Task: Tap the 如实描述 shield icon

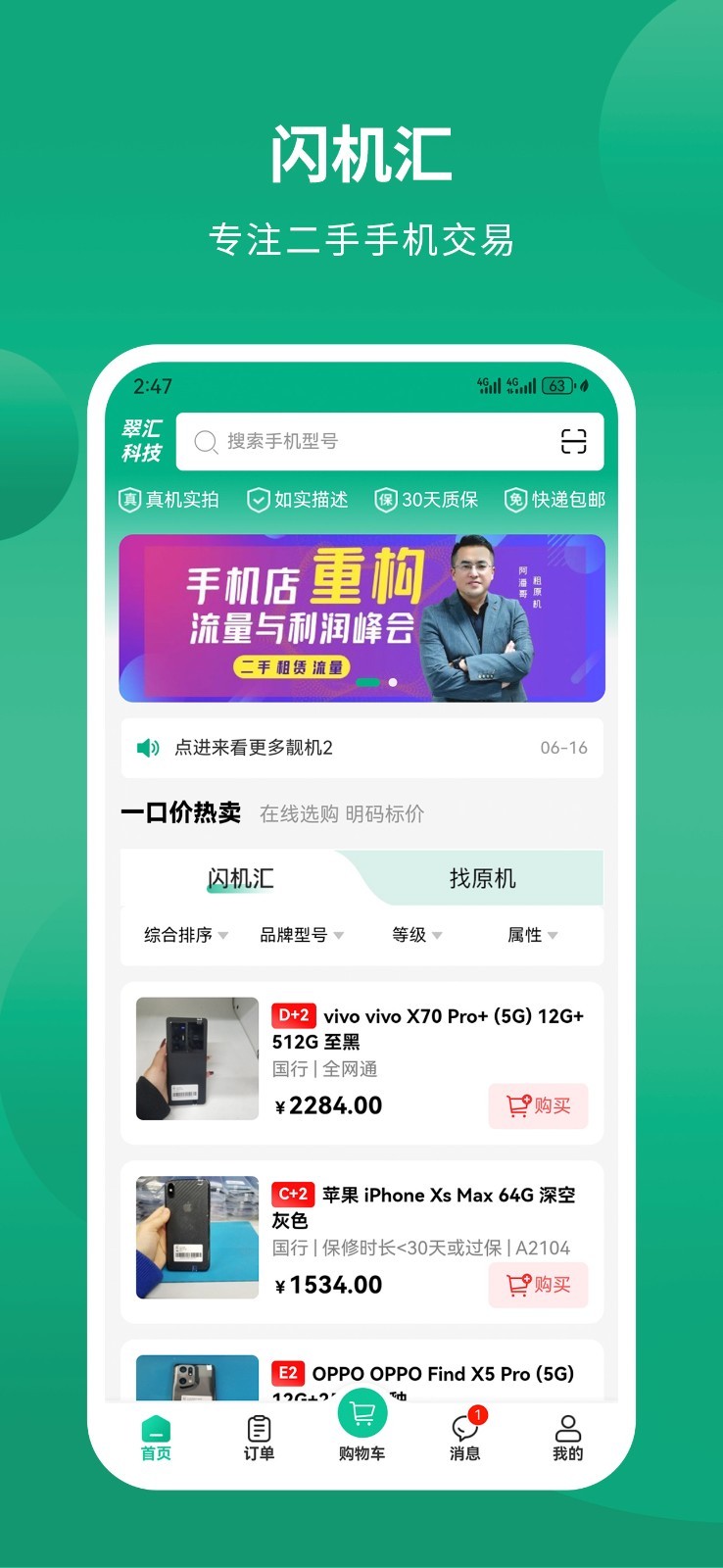Action: [x=257, y=500]
